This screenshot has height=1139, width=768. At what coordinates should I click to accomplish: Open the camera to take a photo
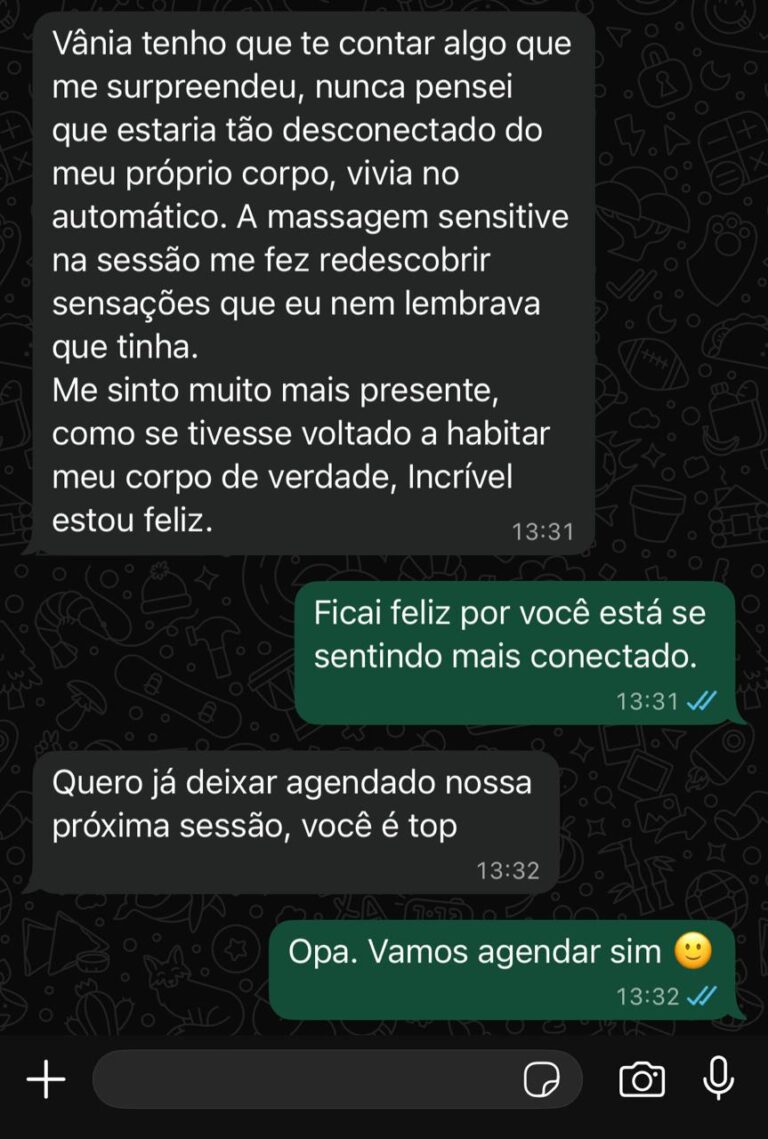click(641, 1080)
